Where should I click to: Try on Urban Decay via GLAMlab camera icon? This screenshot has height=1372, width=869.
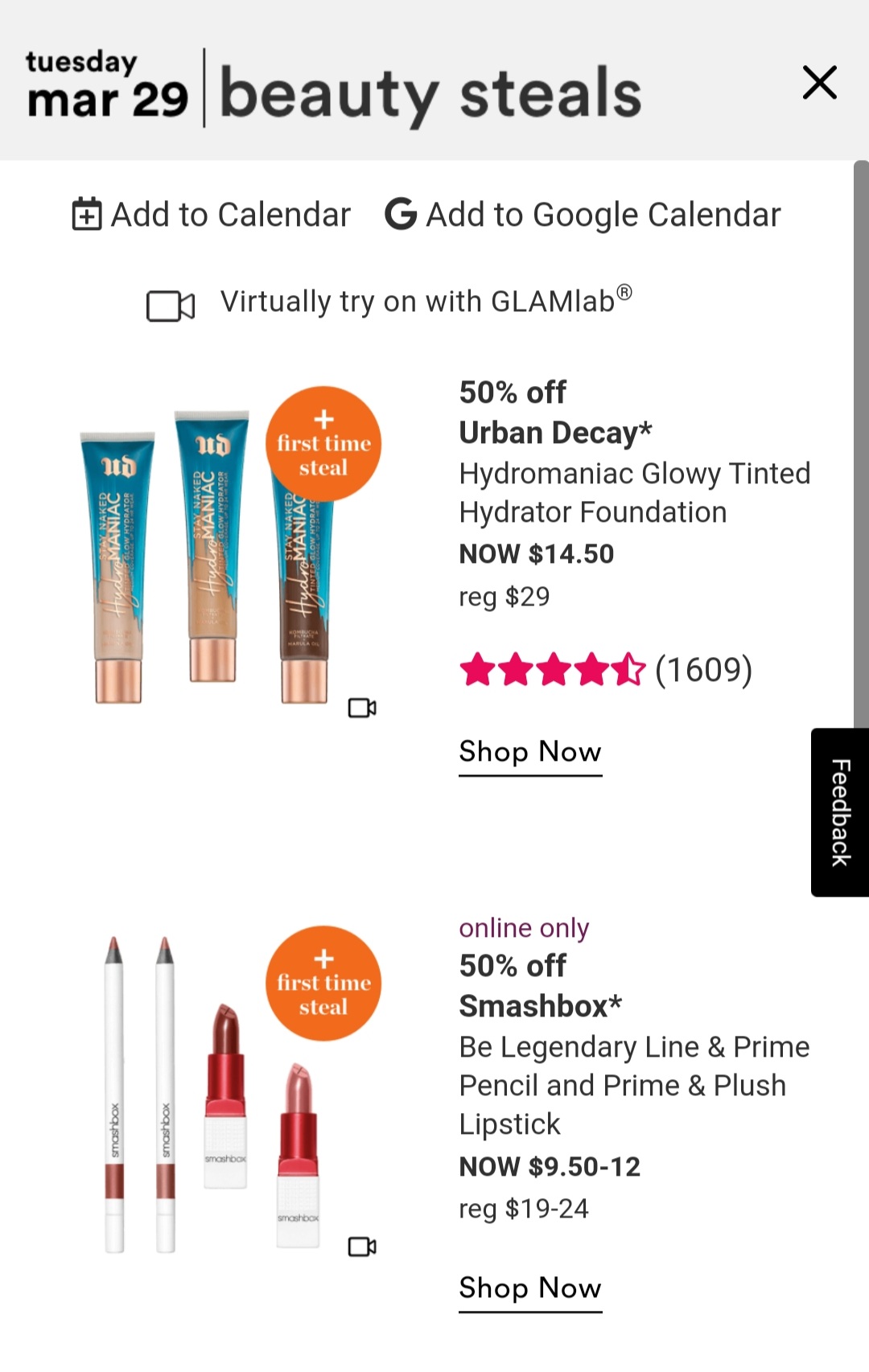coord(362,708)
